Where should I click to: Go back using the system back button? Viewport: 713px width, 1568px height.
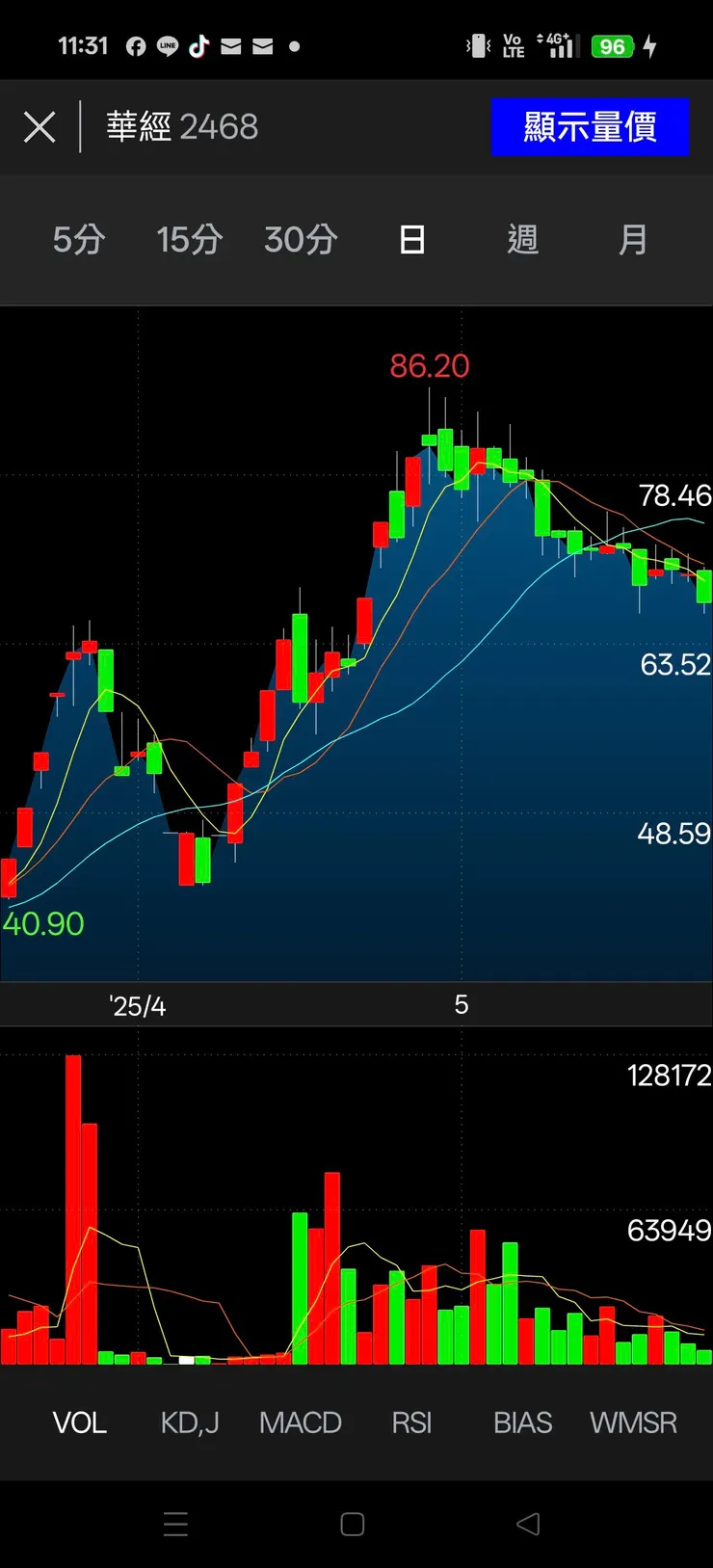[528, 1524]
